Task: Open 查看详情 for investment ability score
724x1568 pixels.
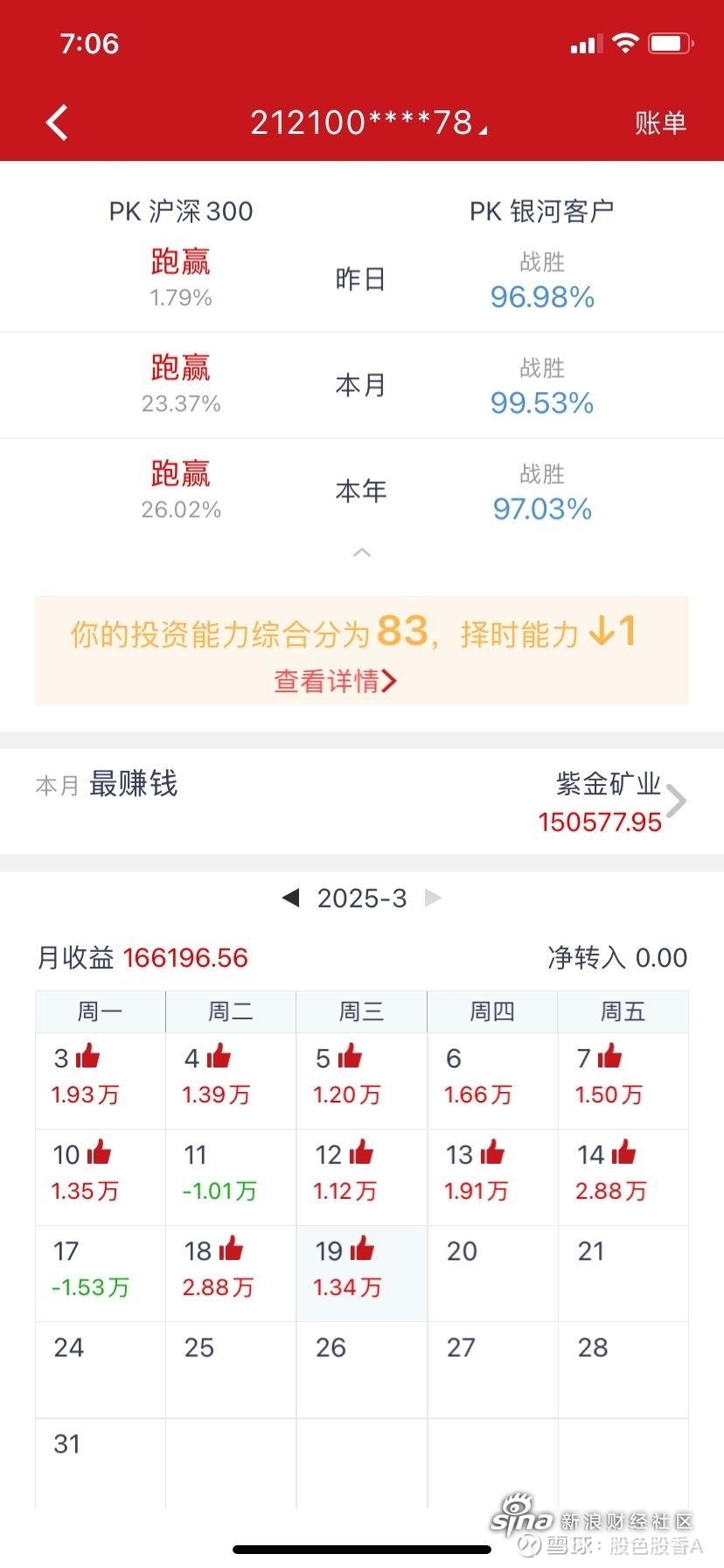Action: 336,681
